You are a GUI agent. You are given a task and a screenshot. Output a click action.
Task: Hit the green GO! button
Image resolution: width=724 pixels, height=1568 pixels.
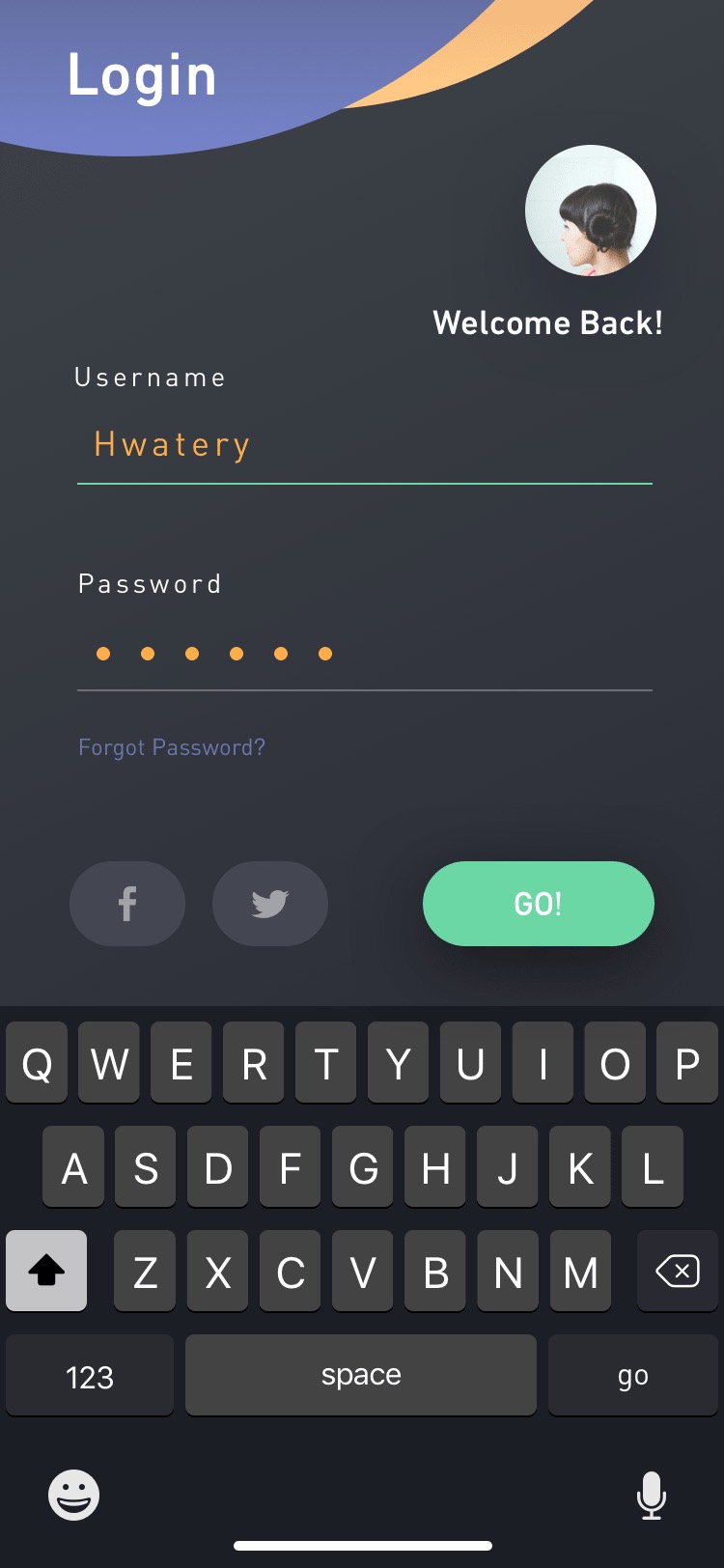pos(539,904)
